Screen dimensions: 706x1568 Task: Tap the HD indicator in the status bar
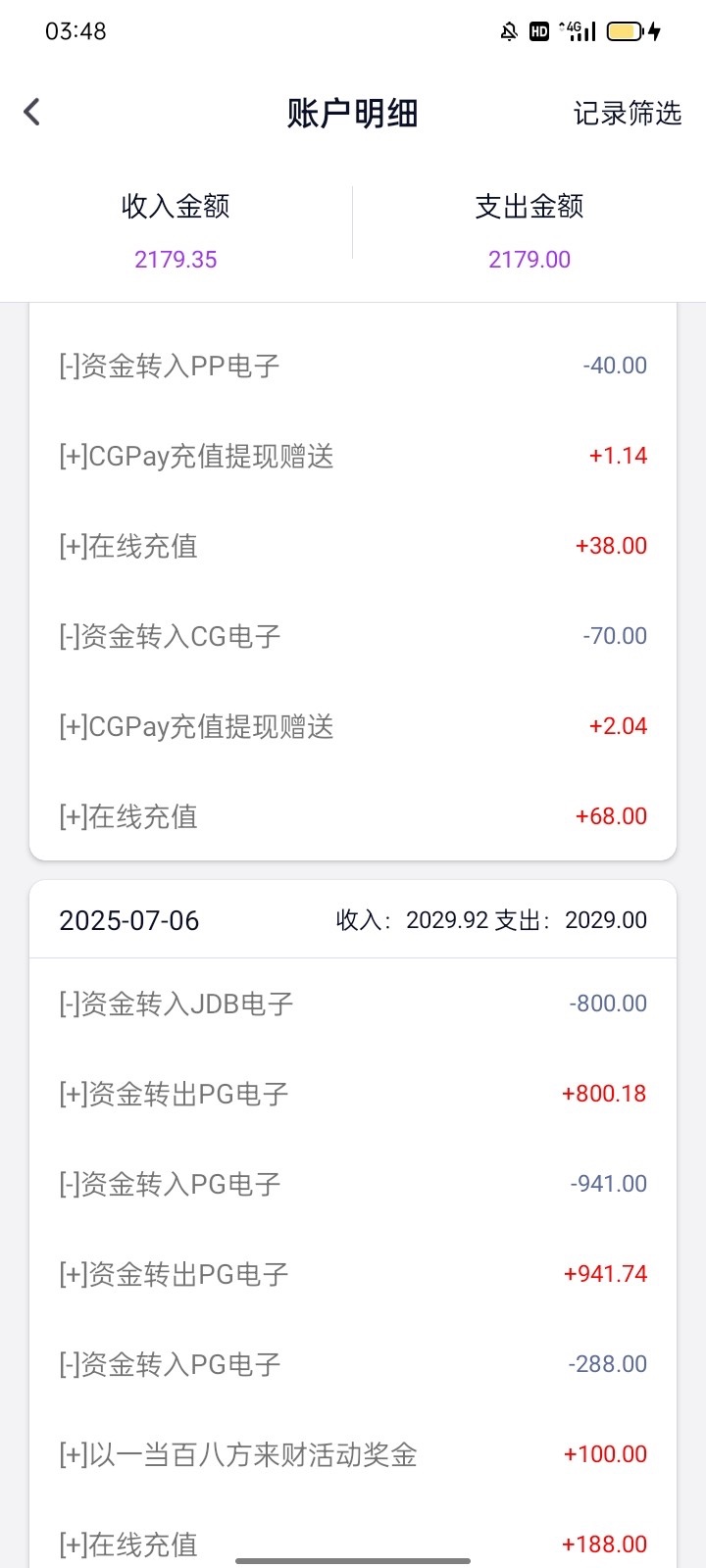tap(539, 30)
